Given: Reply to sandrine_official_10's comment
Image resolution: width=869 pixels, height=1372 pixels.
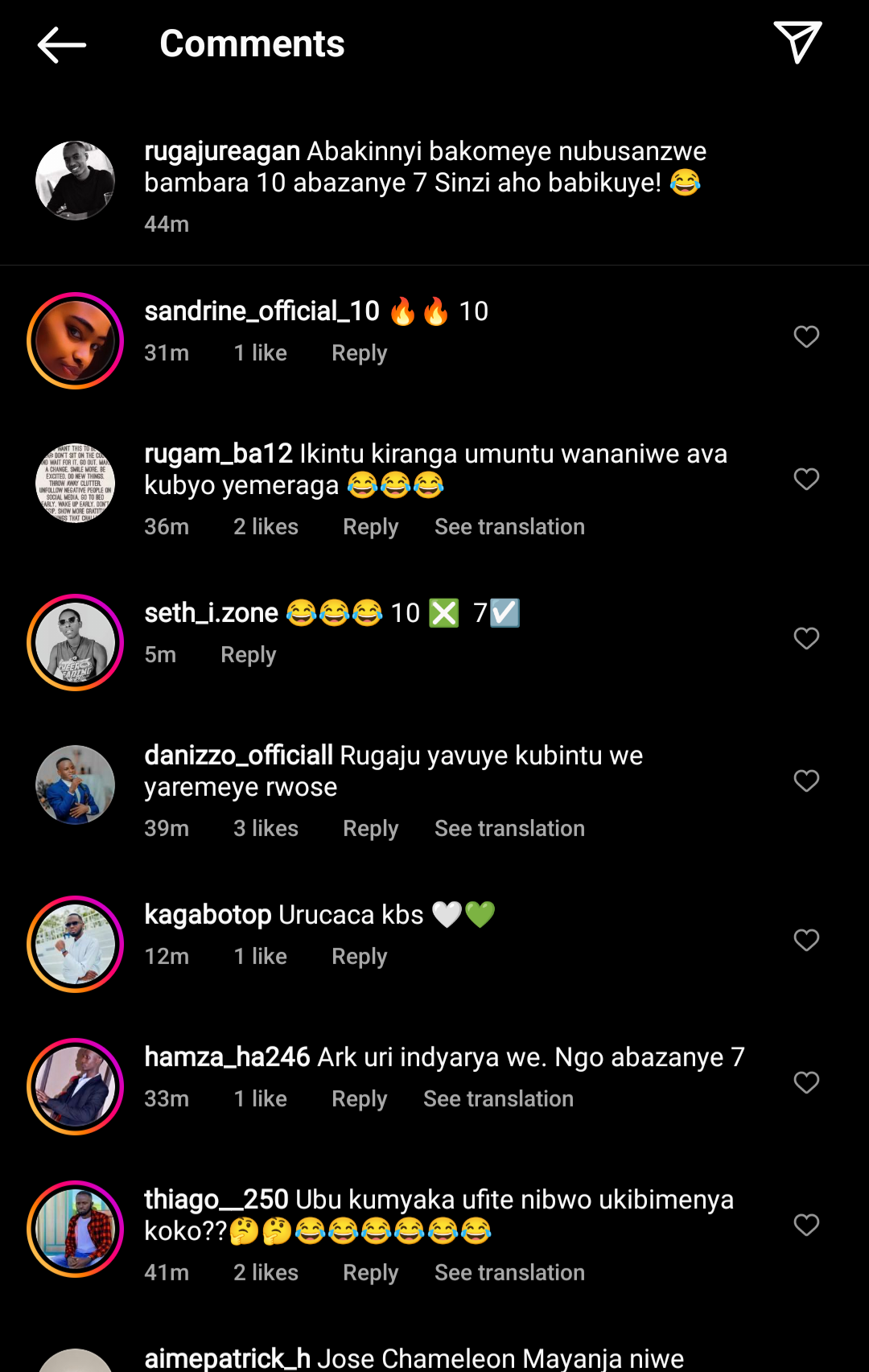Looking at the screenshot, I should tap(359, 353).
